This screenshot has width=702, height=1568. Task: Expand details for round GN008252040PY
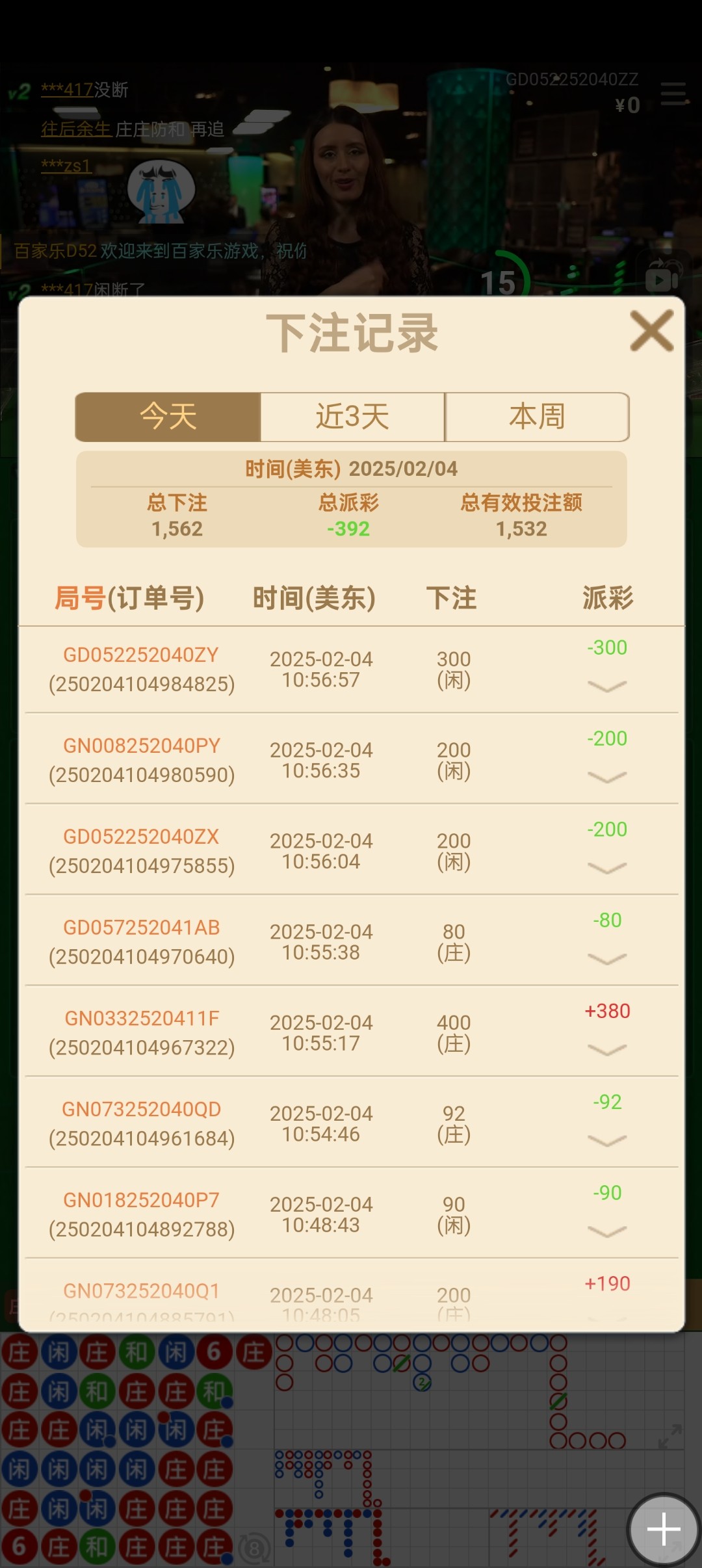tap(606, 777)
